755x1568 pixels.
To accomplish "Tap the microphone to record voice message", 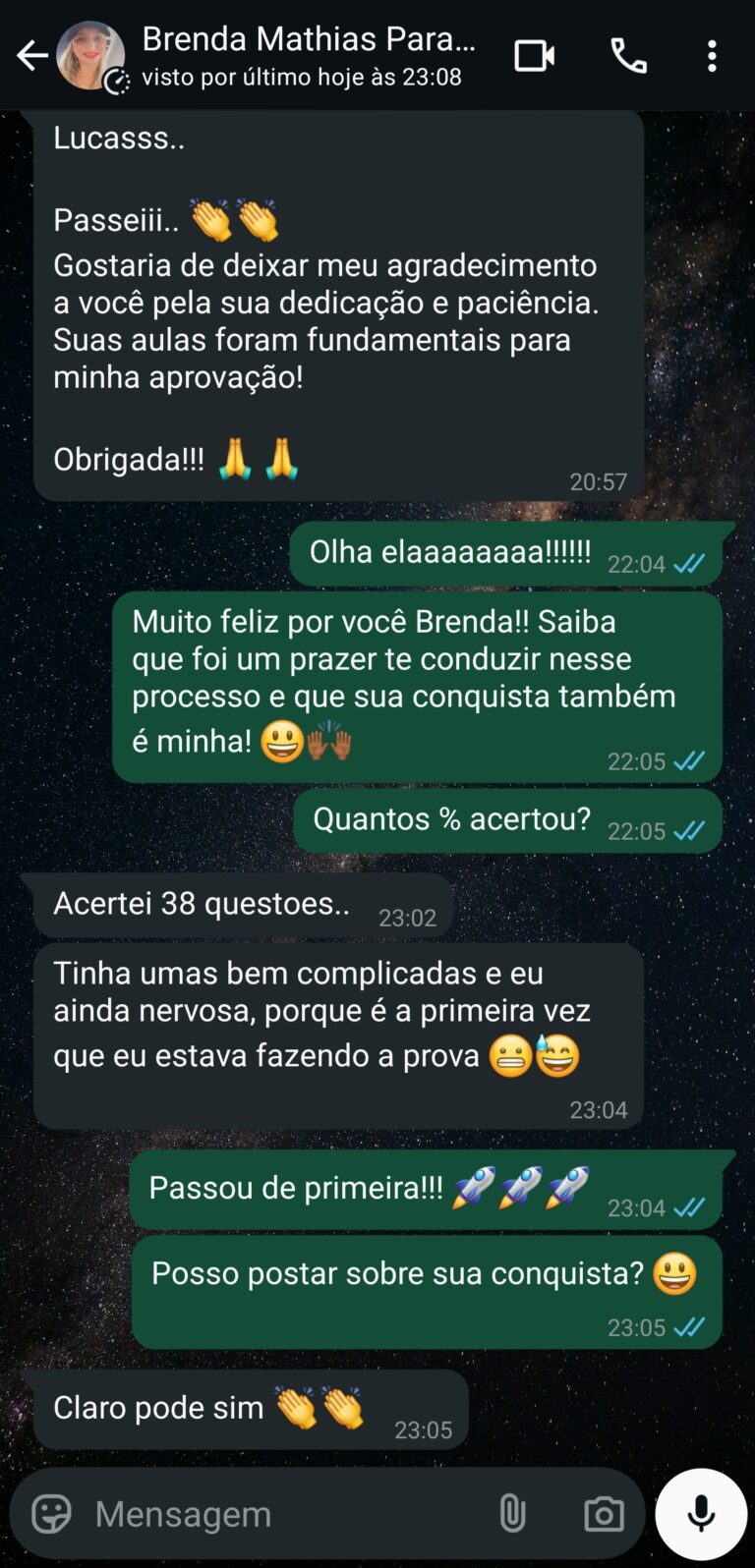I will 701,1513.
